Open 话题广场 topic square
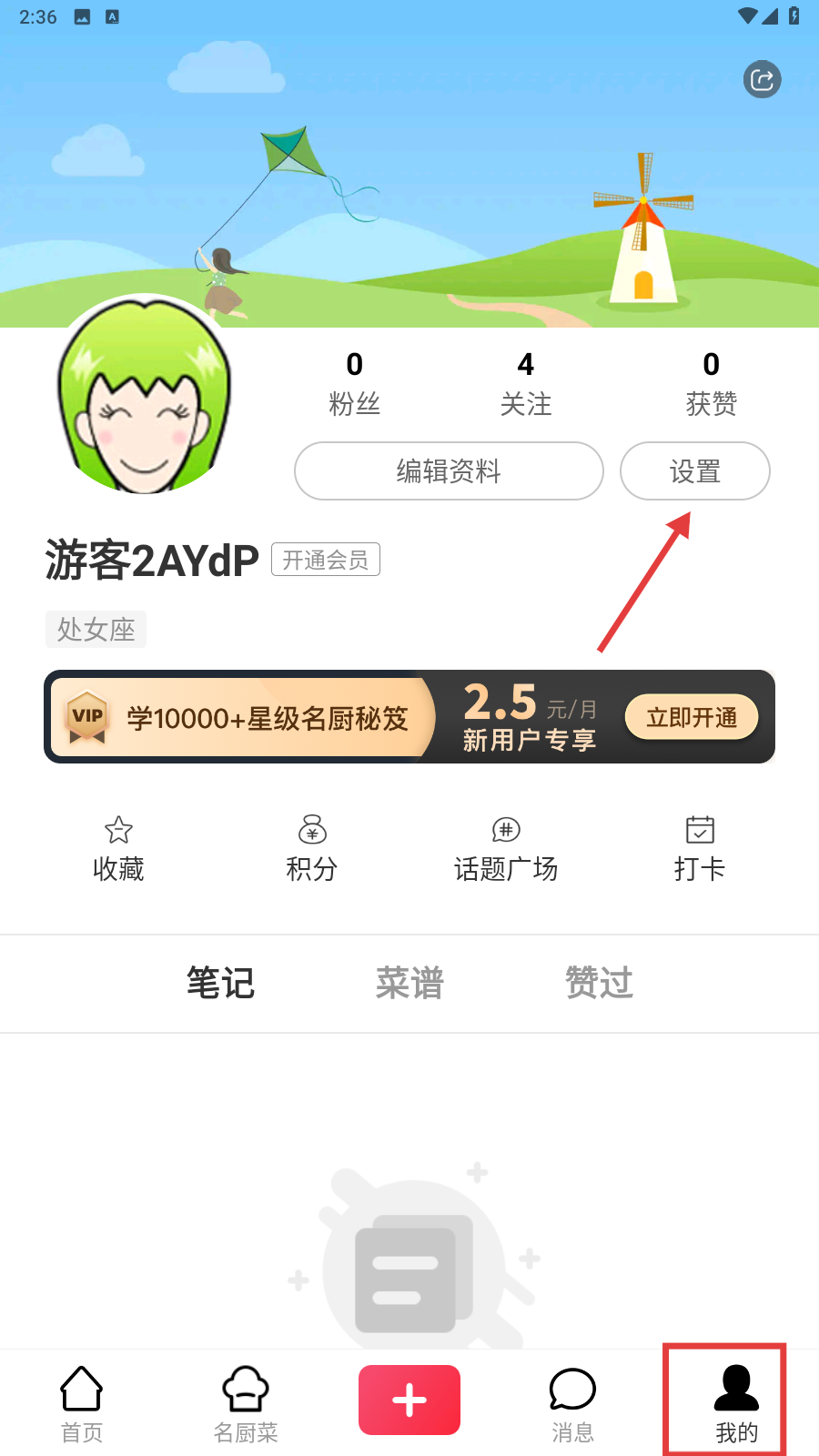This screenshot has height=1456, width=819. tap(506, 849)
